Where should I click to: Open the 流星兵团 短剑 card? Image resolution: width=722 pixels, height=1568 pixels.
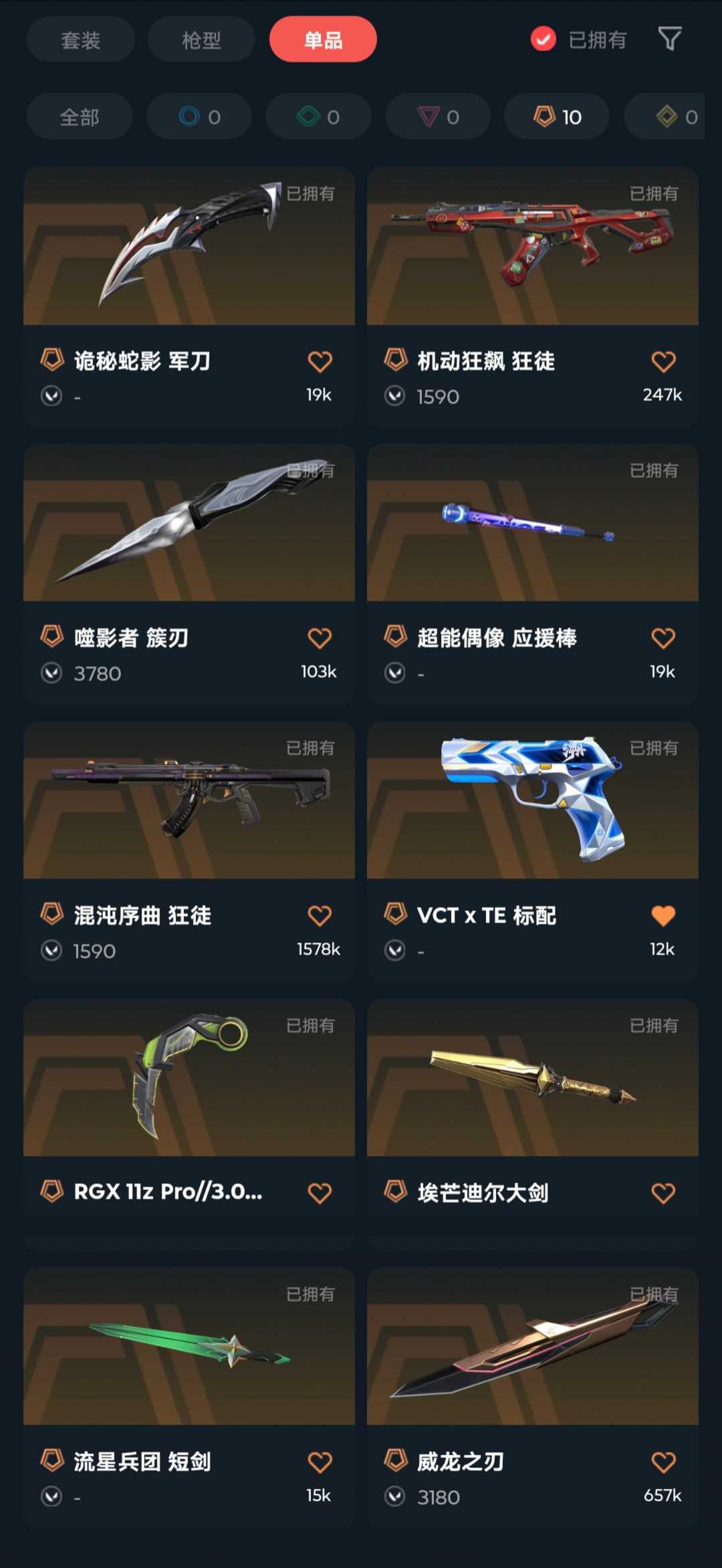tap(189, 1397)
